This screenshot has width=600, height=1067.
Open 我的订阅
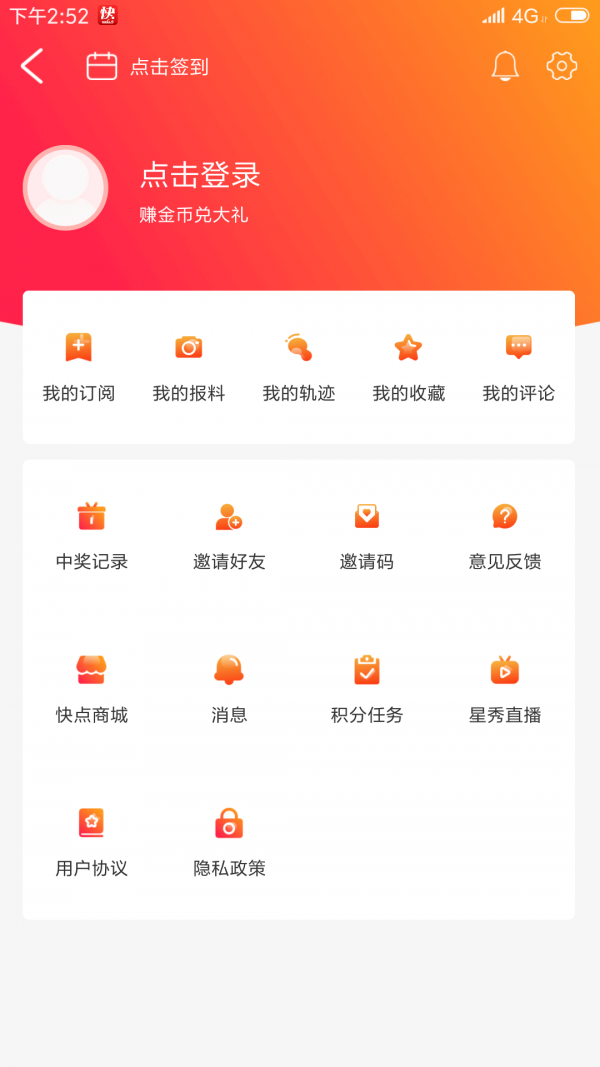pos(79,367)
